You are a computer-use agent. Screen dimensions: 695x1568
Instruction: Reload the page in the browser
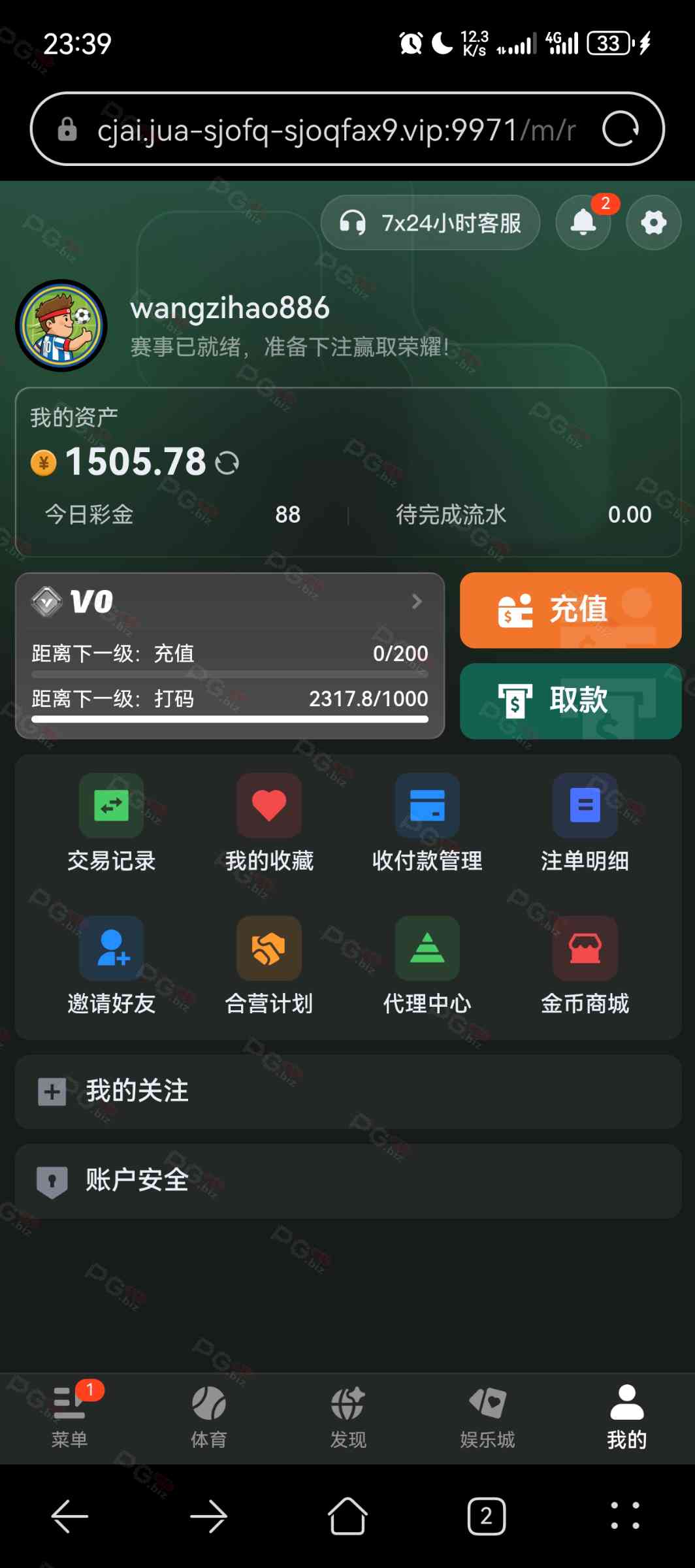coord(620,129)
